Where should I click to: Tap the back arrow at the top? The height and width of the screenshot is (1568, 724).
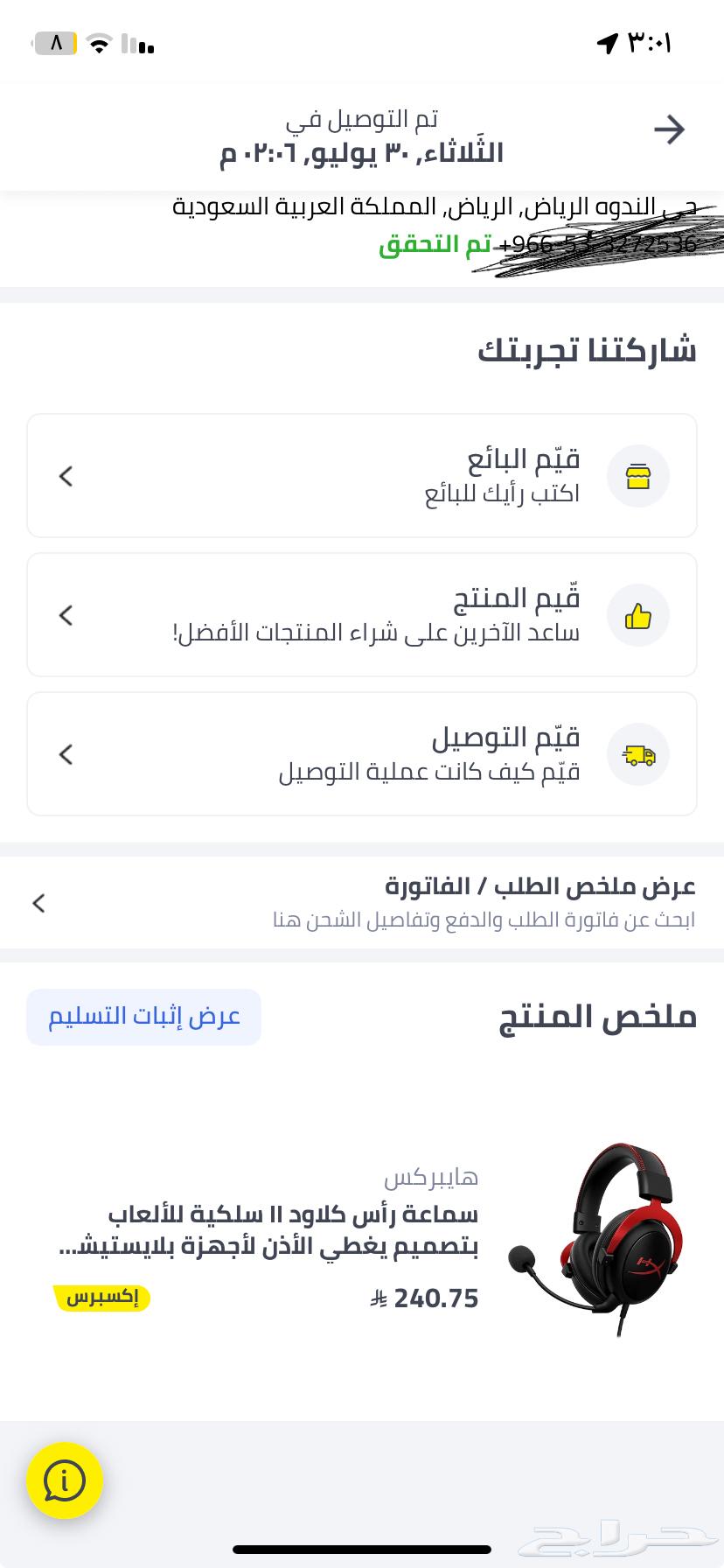(669, 129)
